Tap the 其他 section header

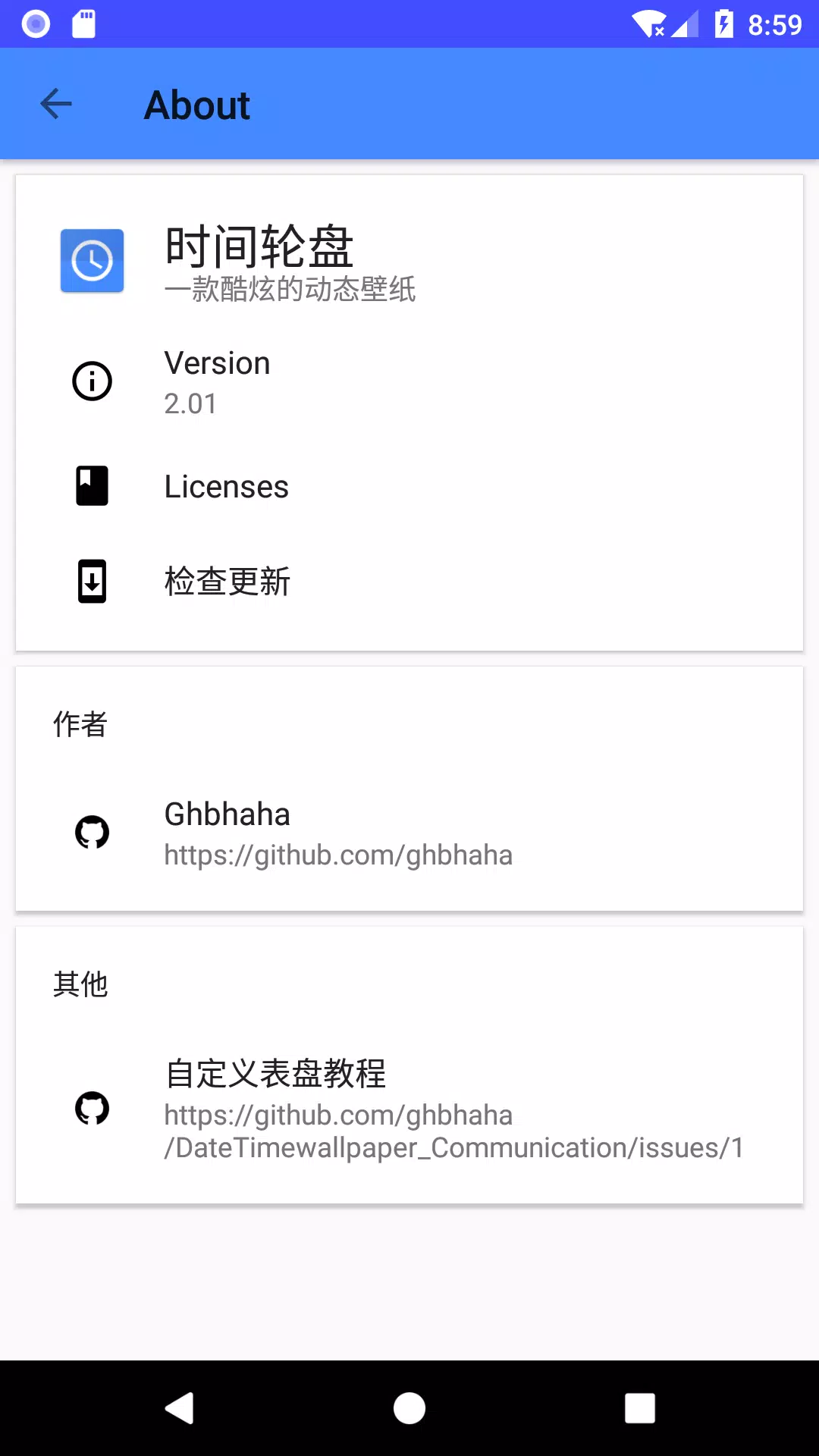(x=80, y=984)
